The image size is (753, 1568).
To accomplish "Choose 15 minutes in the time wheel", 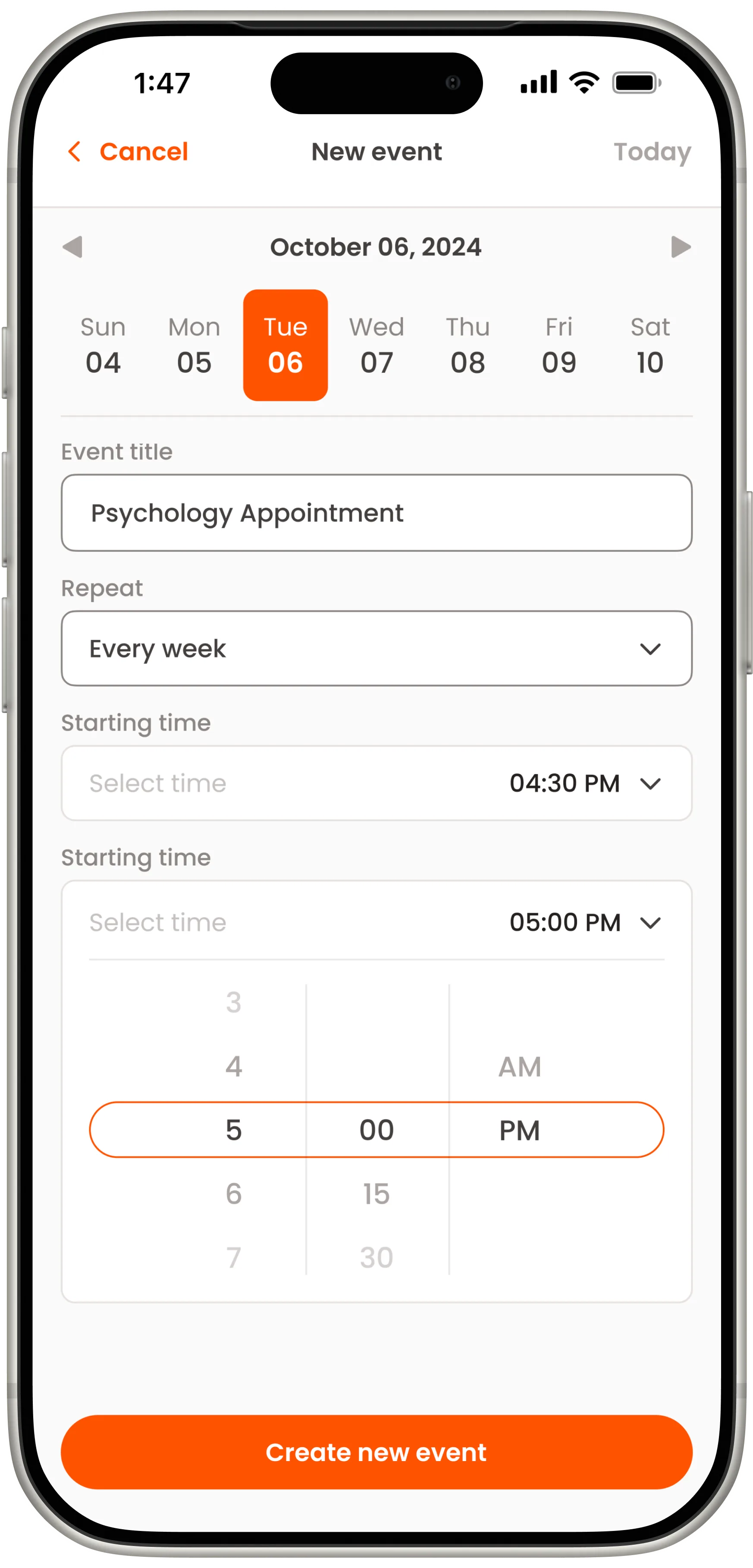I will tap(376, 1193).
